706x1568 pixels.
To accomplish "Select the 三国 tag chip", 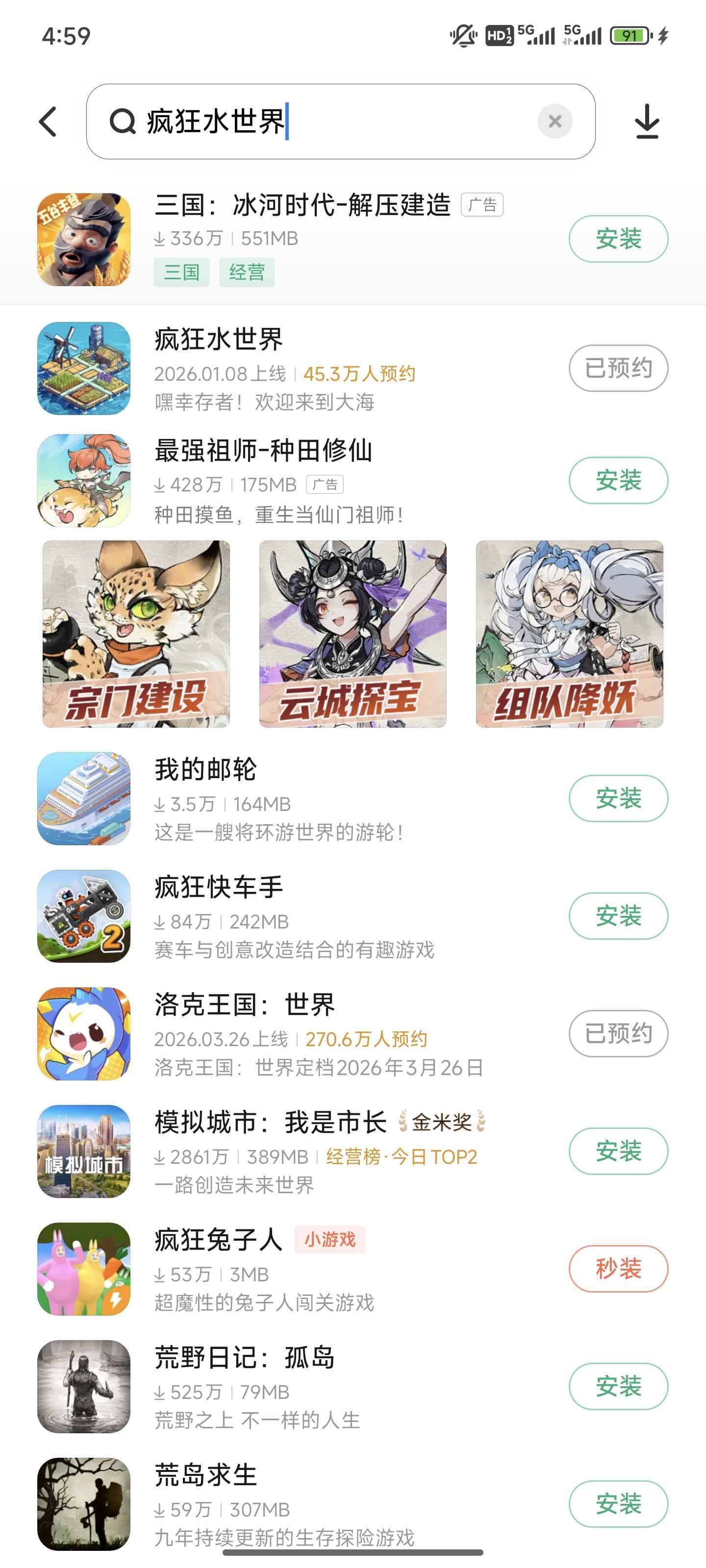I will [x=181, y=272].
